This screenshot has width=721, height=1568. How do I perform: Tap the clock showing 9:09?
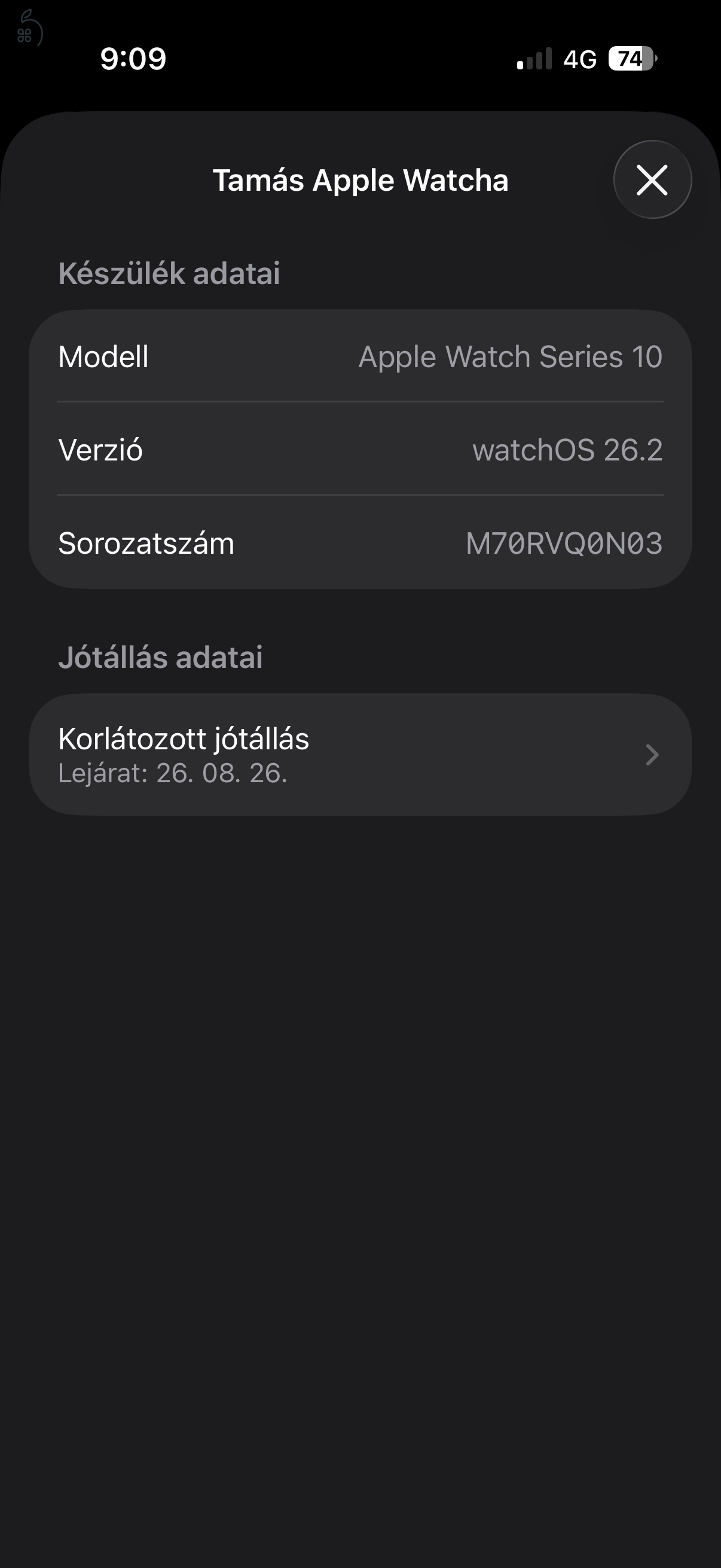[133, 57]
